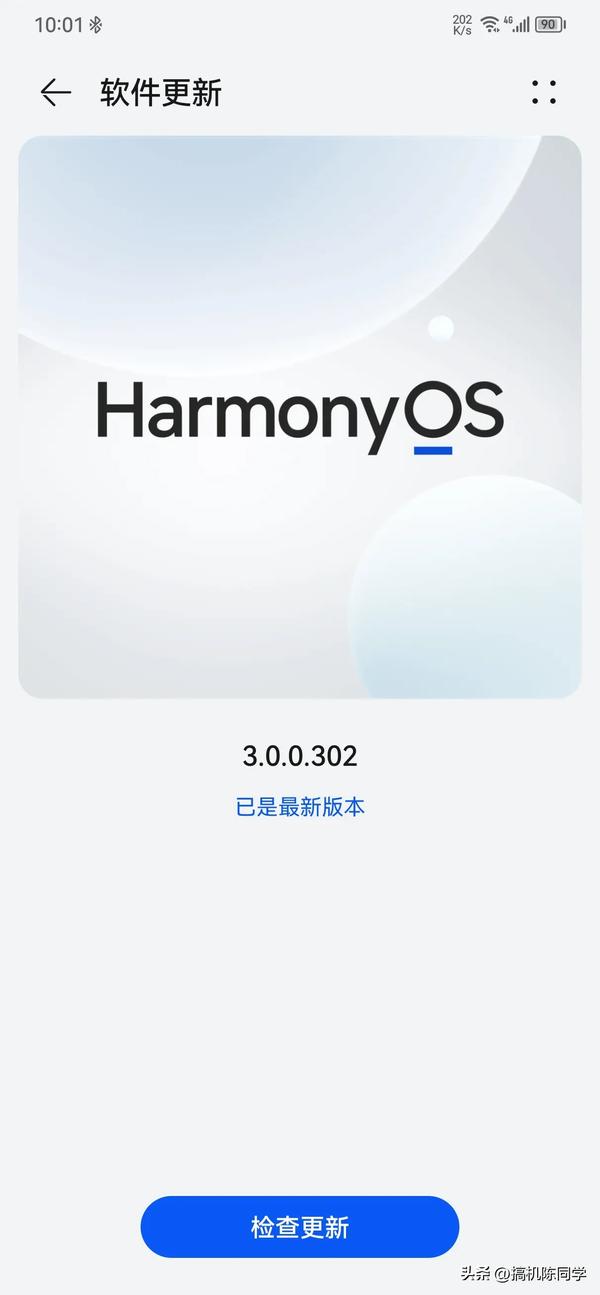Screen dimensions: 600x1295
Task: Open the four-dot more options menu
Action: [544, 93]
